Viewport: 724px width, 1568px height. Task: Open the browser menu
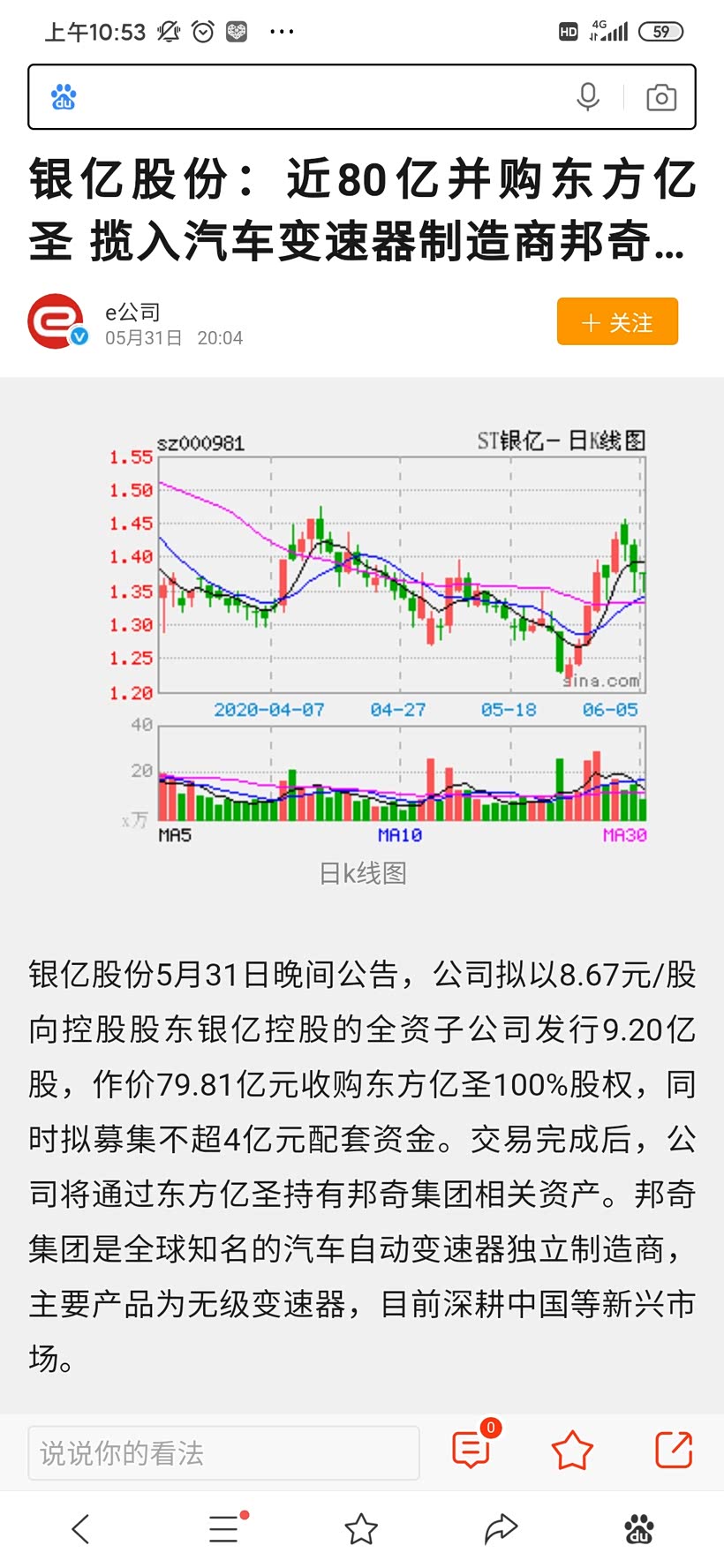pos(224,1528)
